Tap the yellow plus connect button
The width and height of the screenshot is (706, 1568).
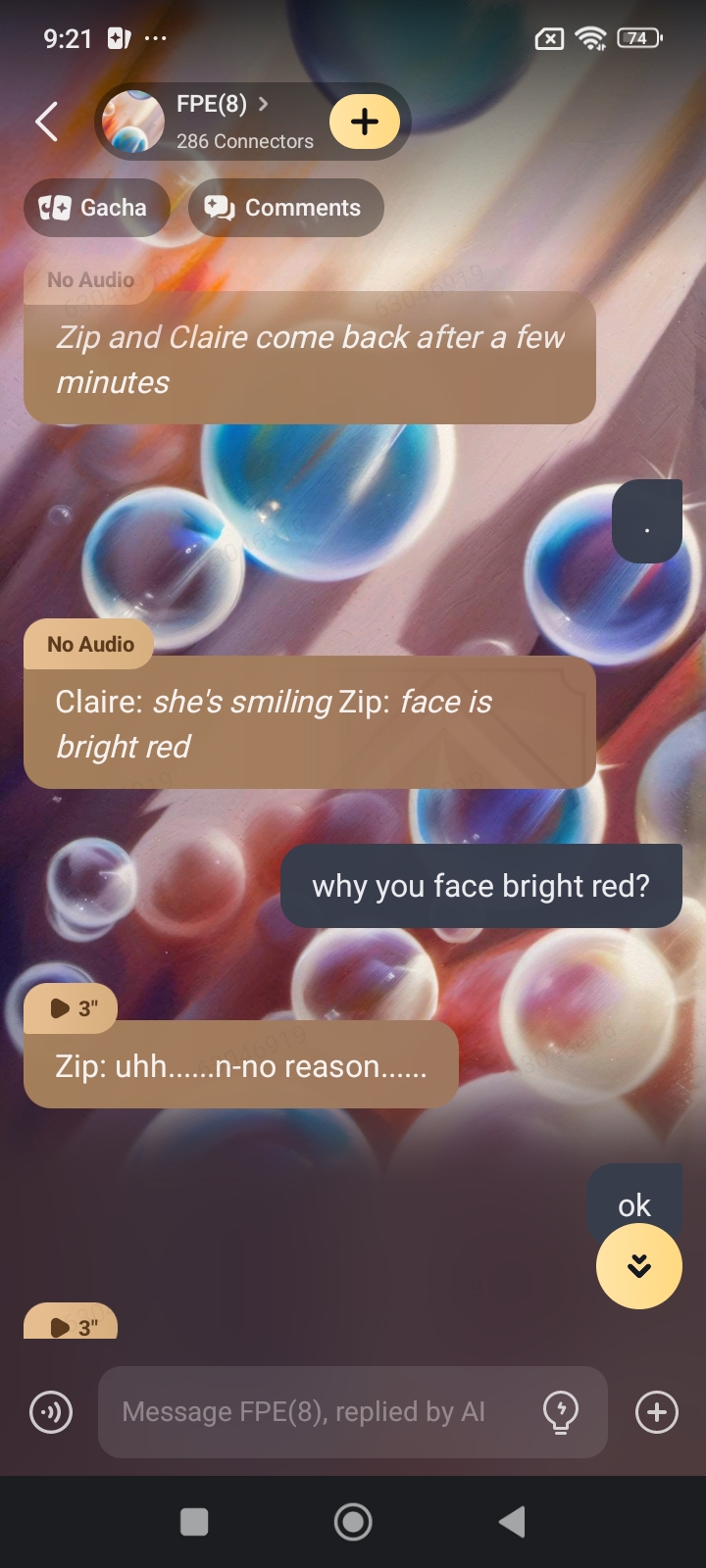point(365,122)
